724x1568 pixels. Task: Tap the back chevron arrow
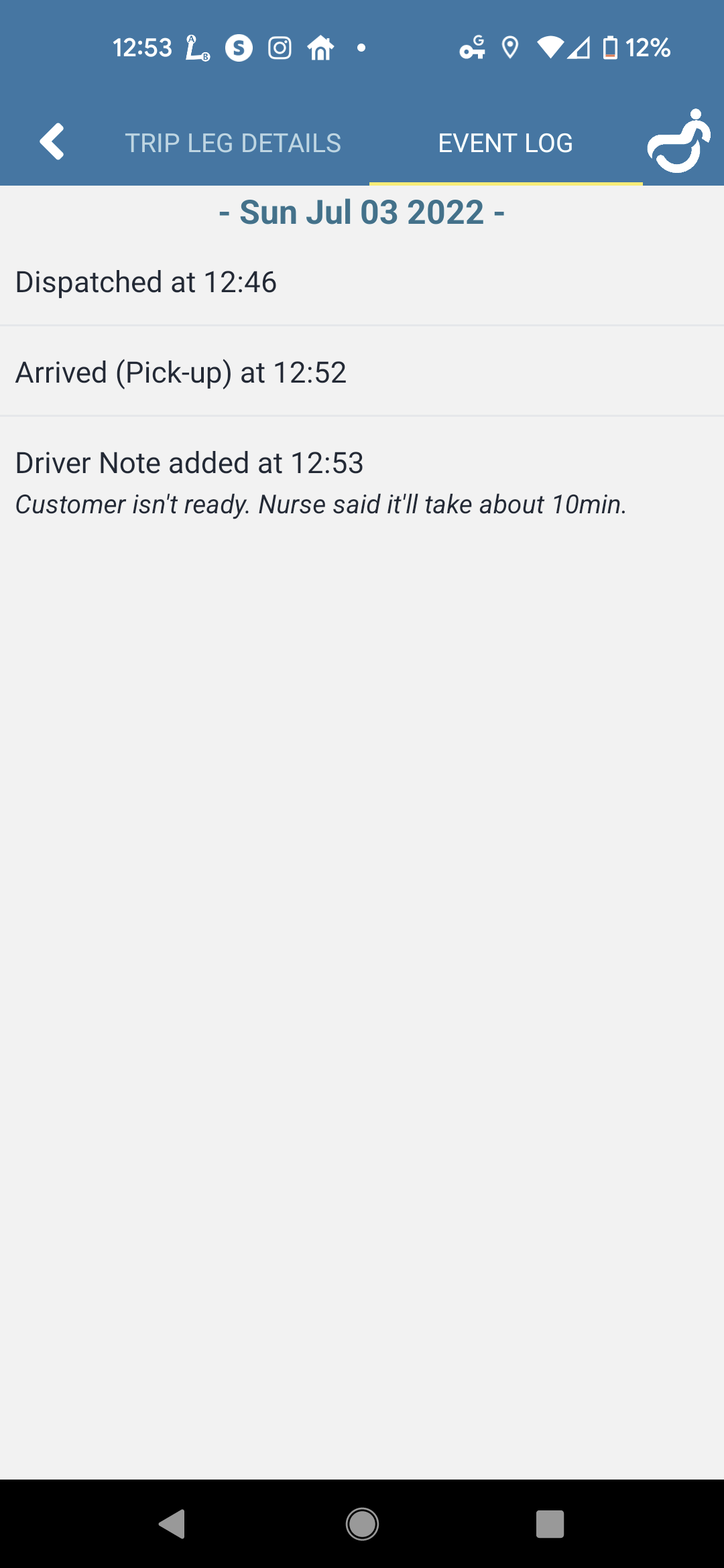tap(52, 141)
